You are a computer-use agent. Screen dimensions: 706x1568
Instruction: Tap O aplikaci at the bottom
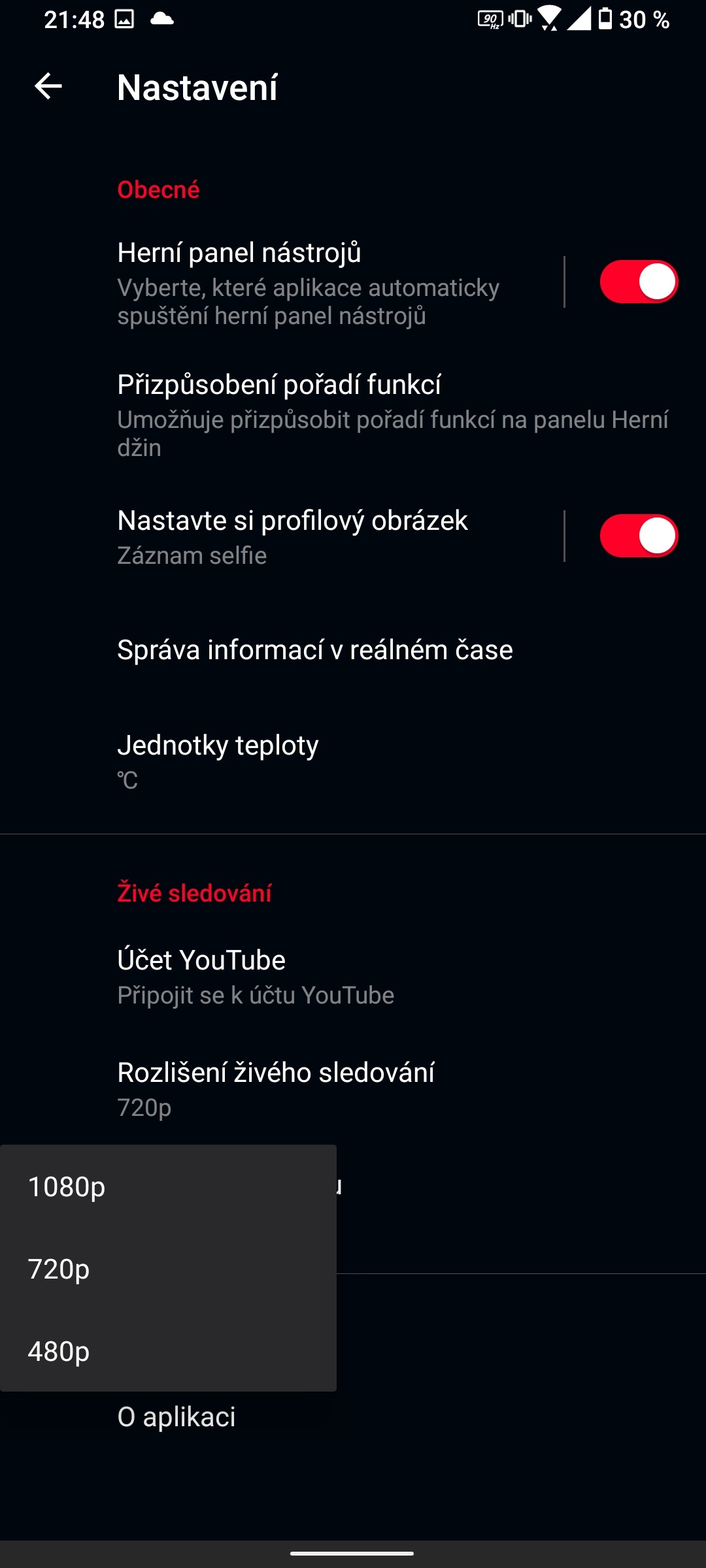[x=176, y=1416]
